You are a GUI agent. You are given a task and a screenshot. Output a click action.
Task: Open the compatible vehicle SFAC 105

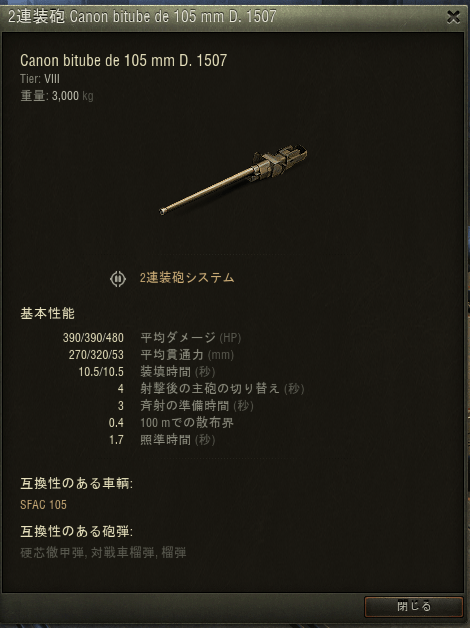(x=44, y=505)
